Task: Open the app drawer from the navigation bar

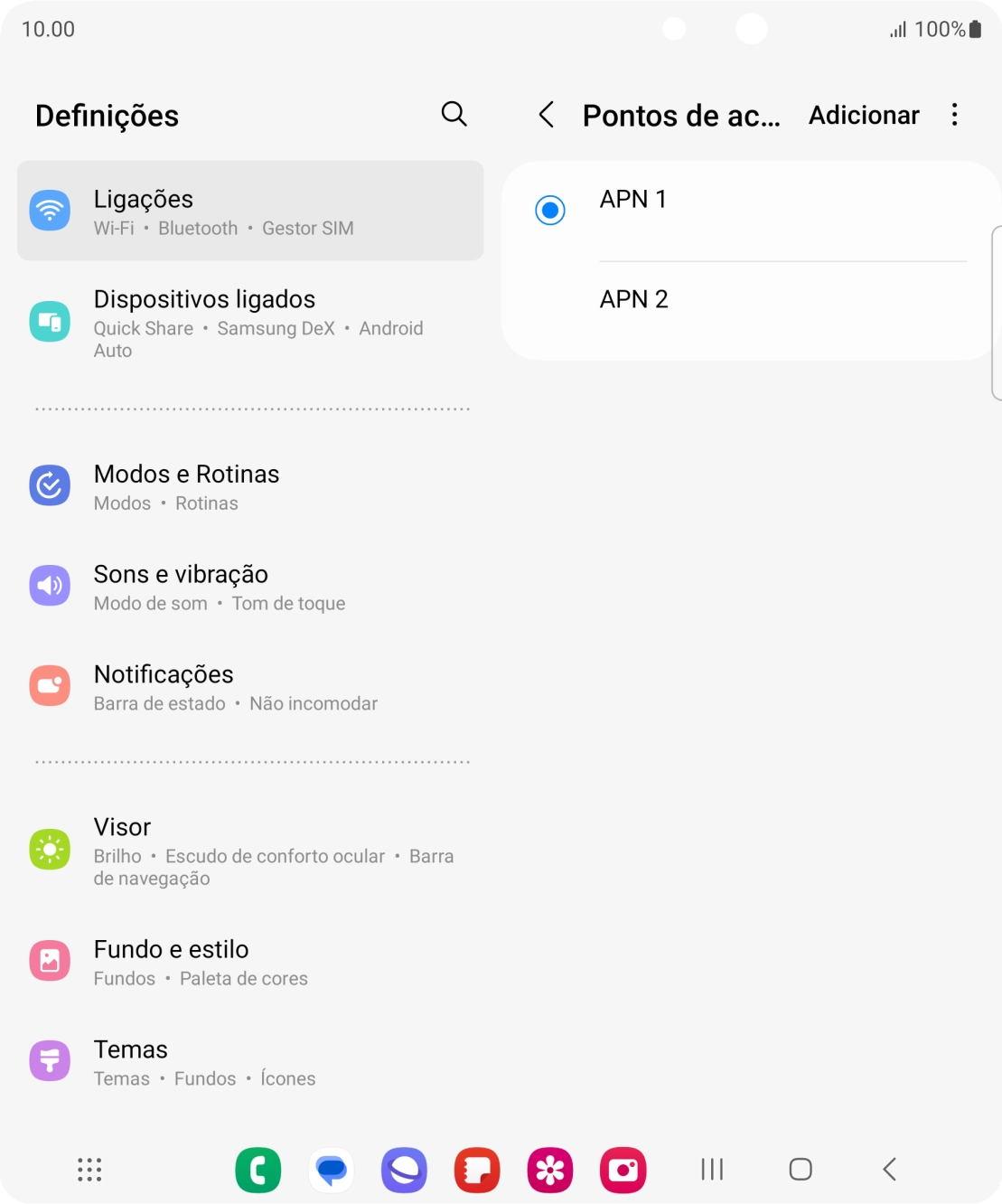Action: pyautogui.click(x=89, y=1169)
